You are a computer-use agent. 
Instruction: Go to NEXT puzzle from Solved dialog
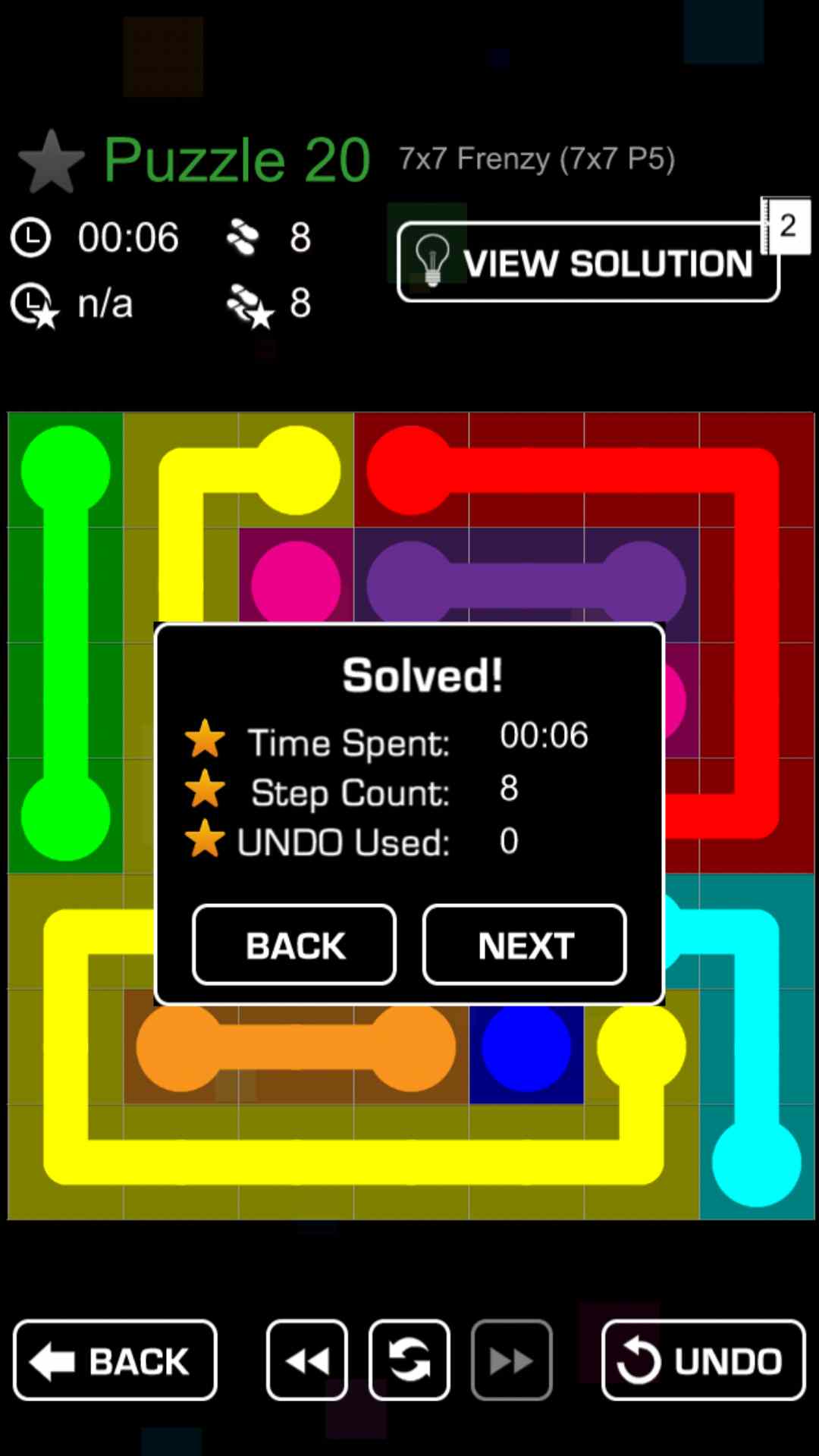pyautogui.click(x=525, y=945)
